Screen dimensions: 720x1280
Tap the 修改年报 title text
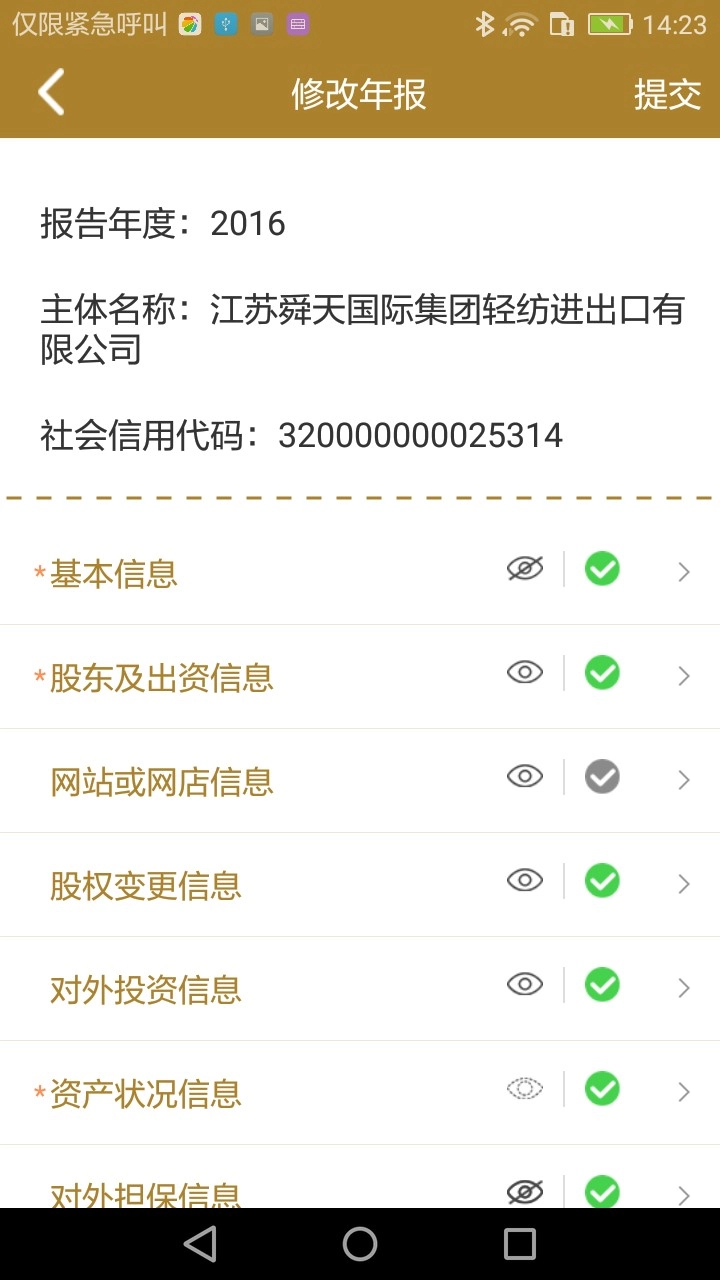click(359, 95)
